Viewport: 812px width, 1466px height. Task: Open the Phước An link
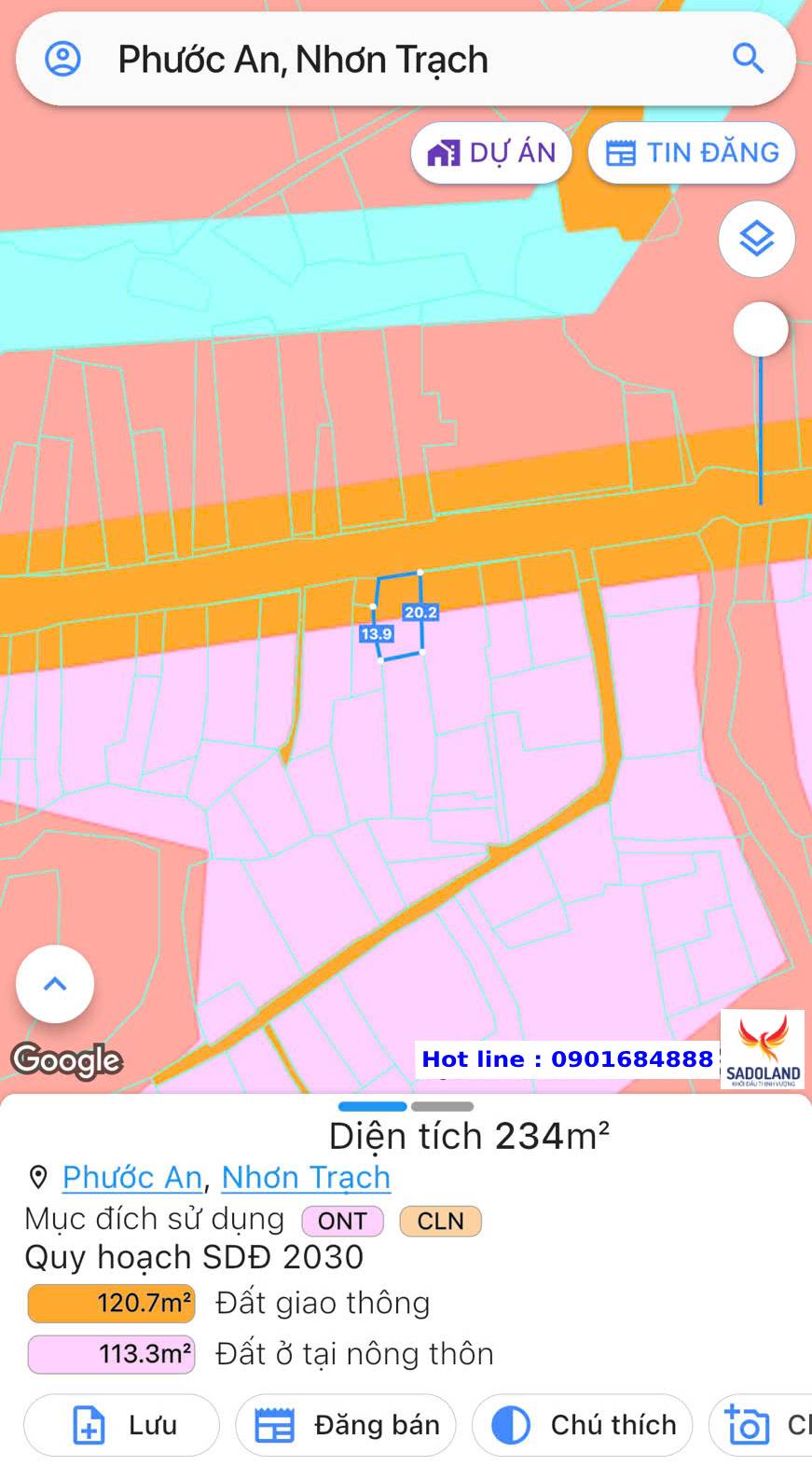tap(132, 1178)
